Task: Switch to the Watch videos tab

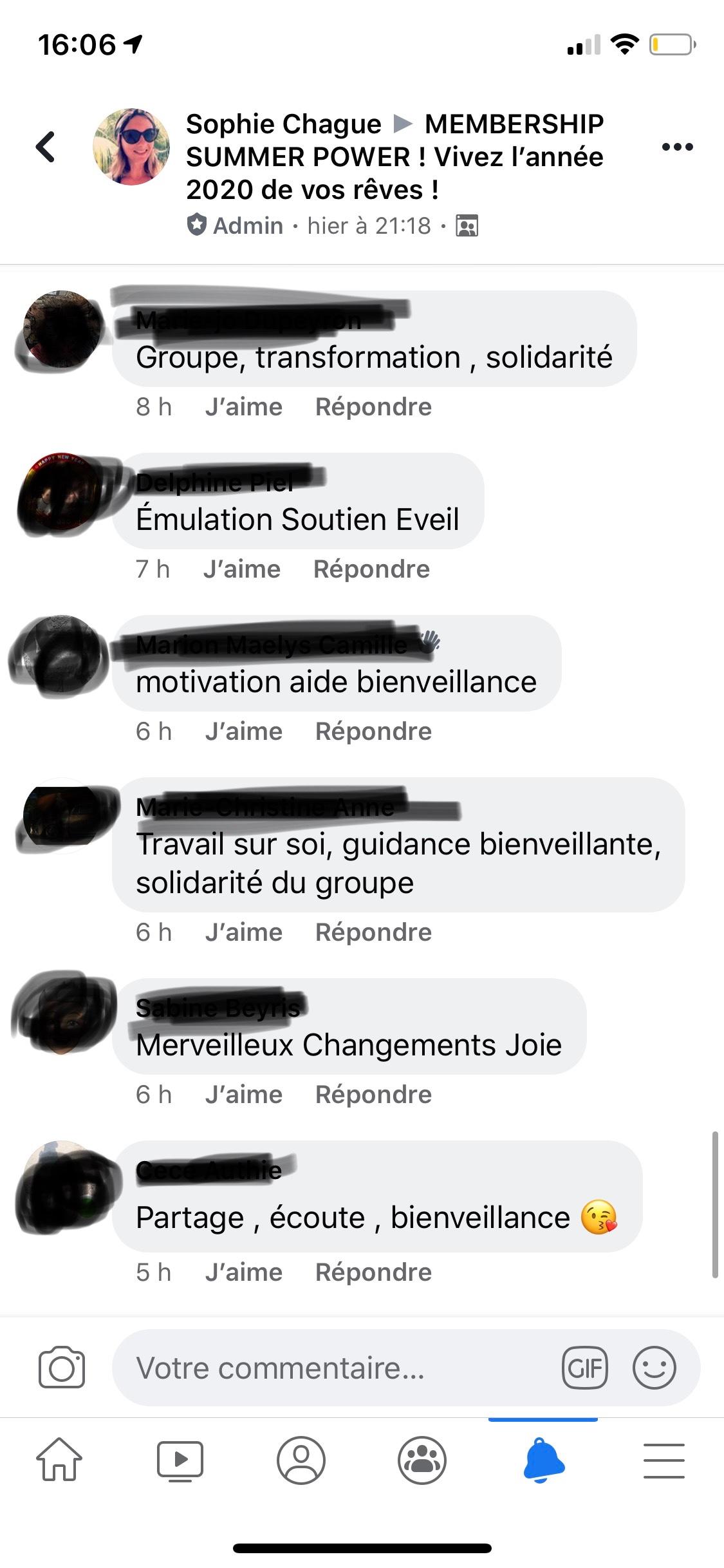Action: (180, 1460)
